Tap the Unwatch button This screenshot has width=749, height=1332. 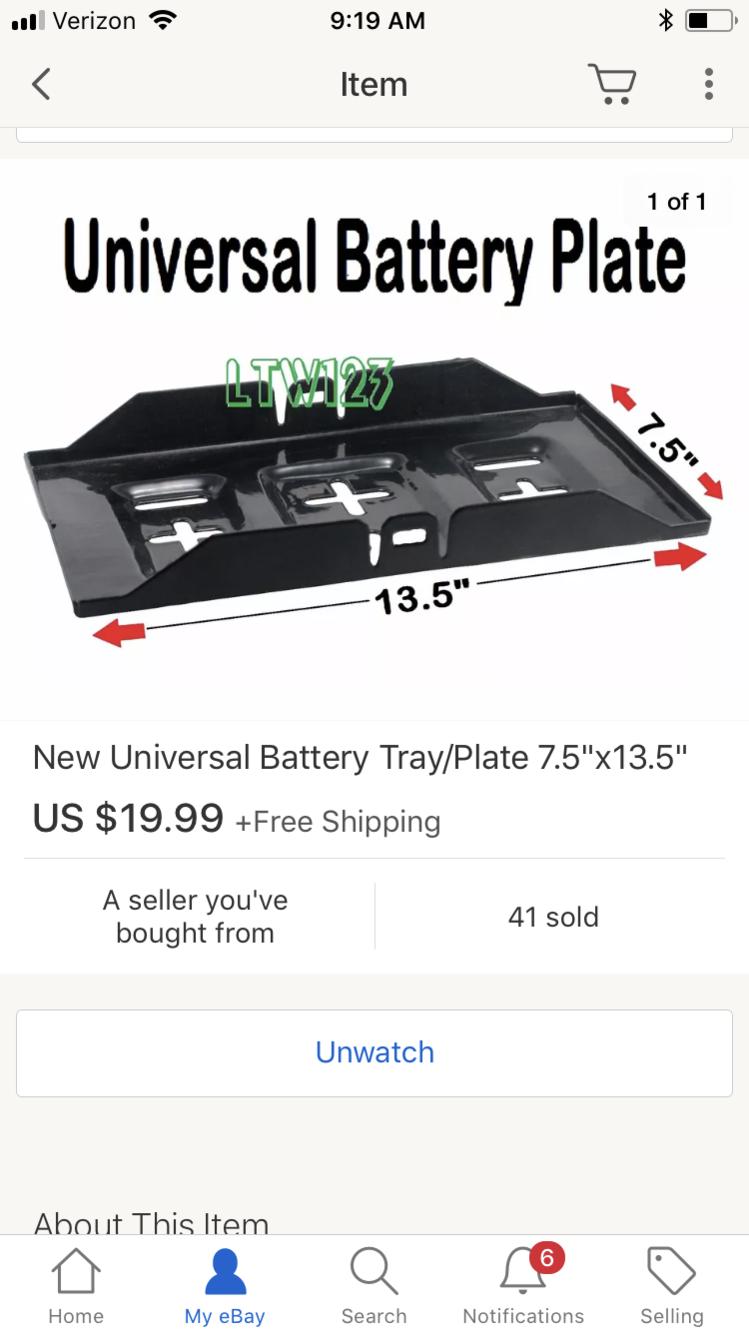point(374,1053)
